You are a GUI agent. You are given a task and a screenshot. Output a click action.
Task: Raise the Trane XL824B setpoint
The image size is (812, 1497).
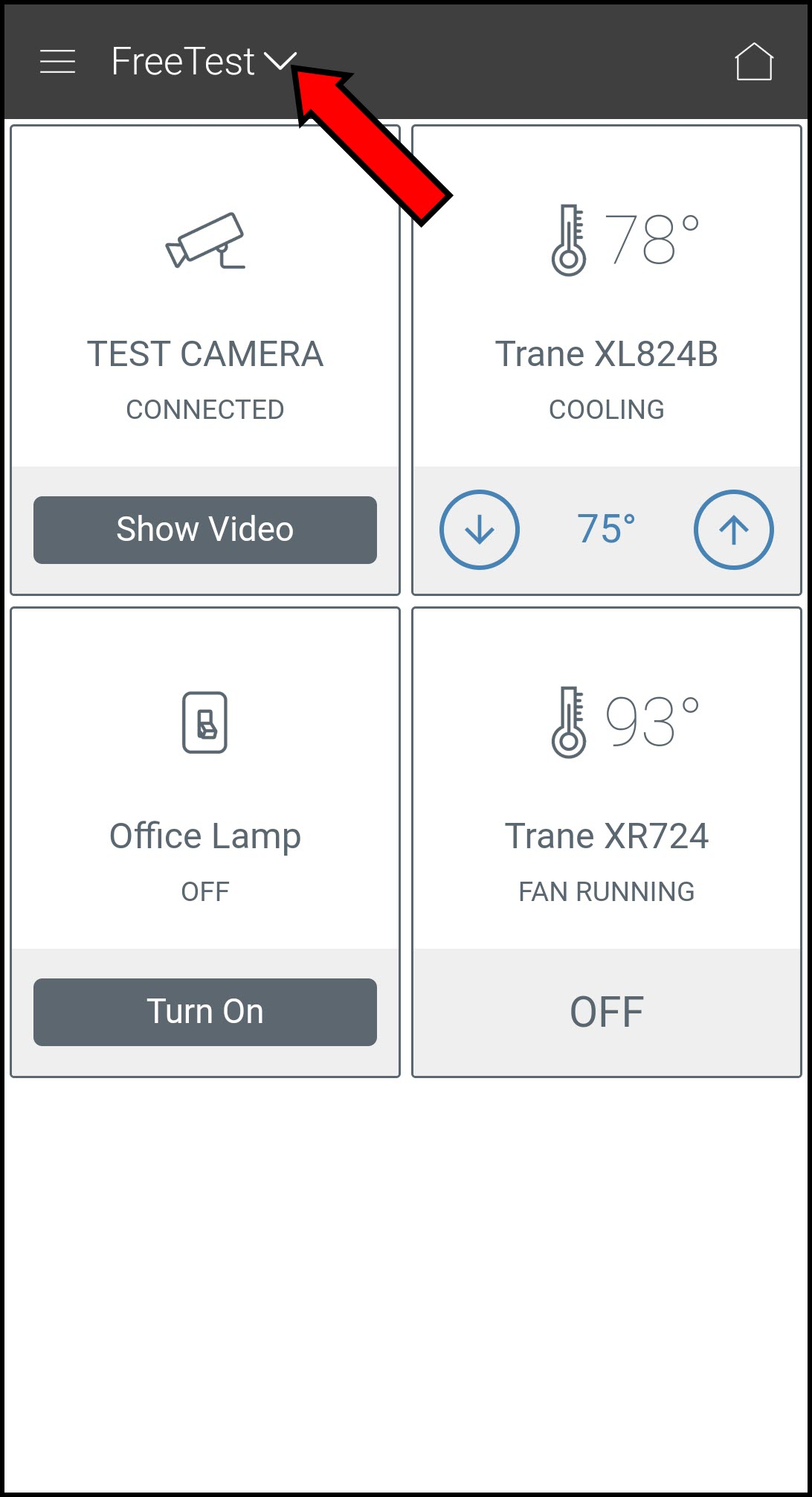[x=734, y=530]
